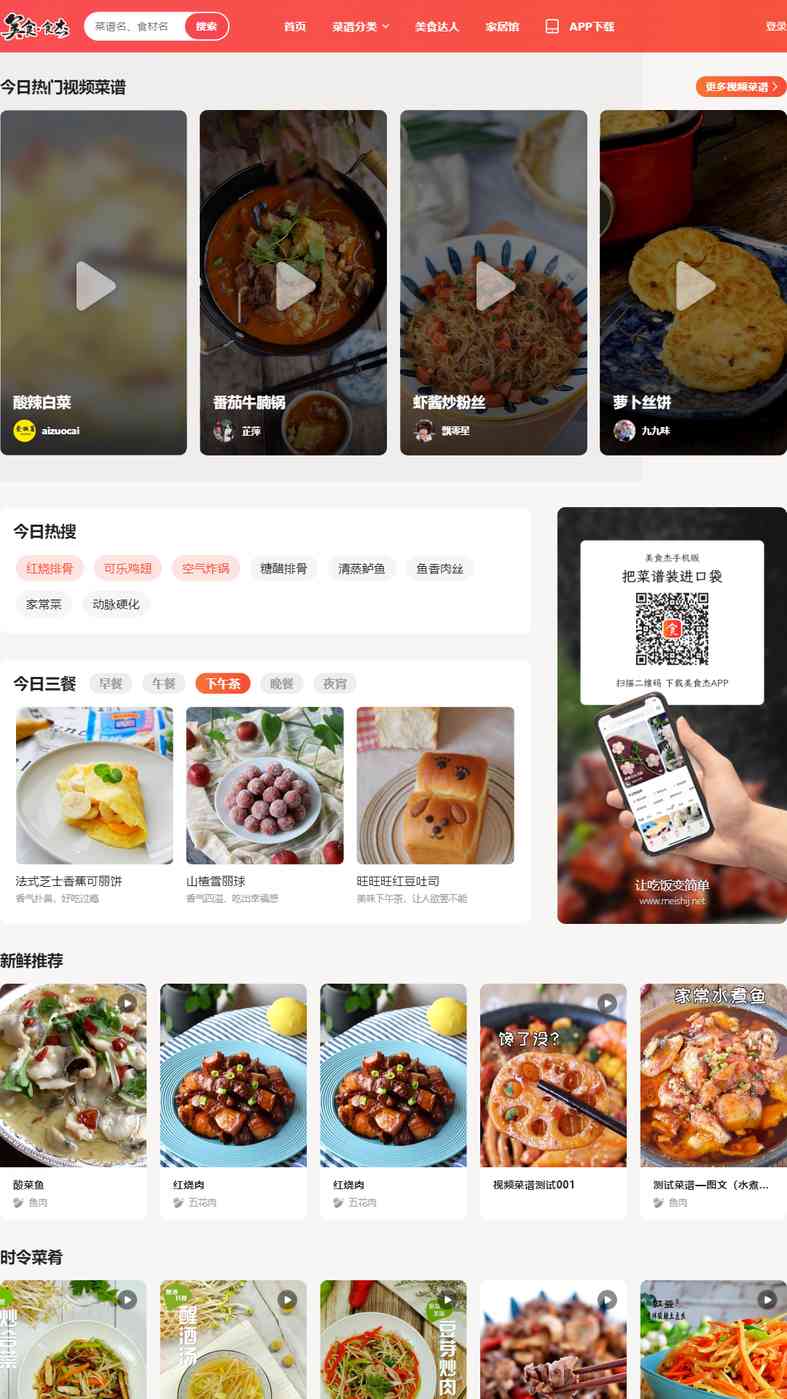Play the 虾酱炒粉丝 video recipe

pos(494,283)
